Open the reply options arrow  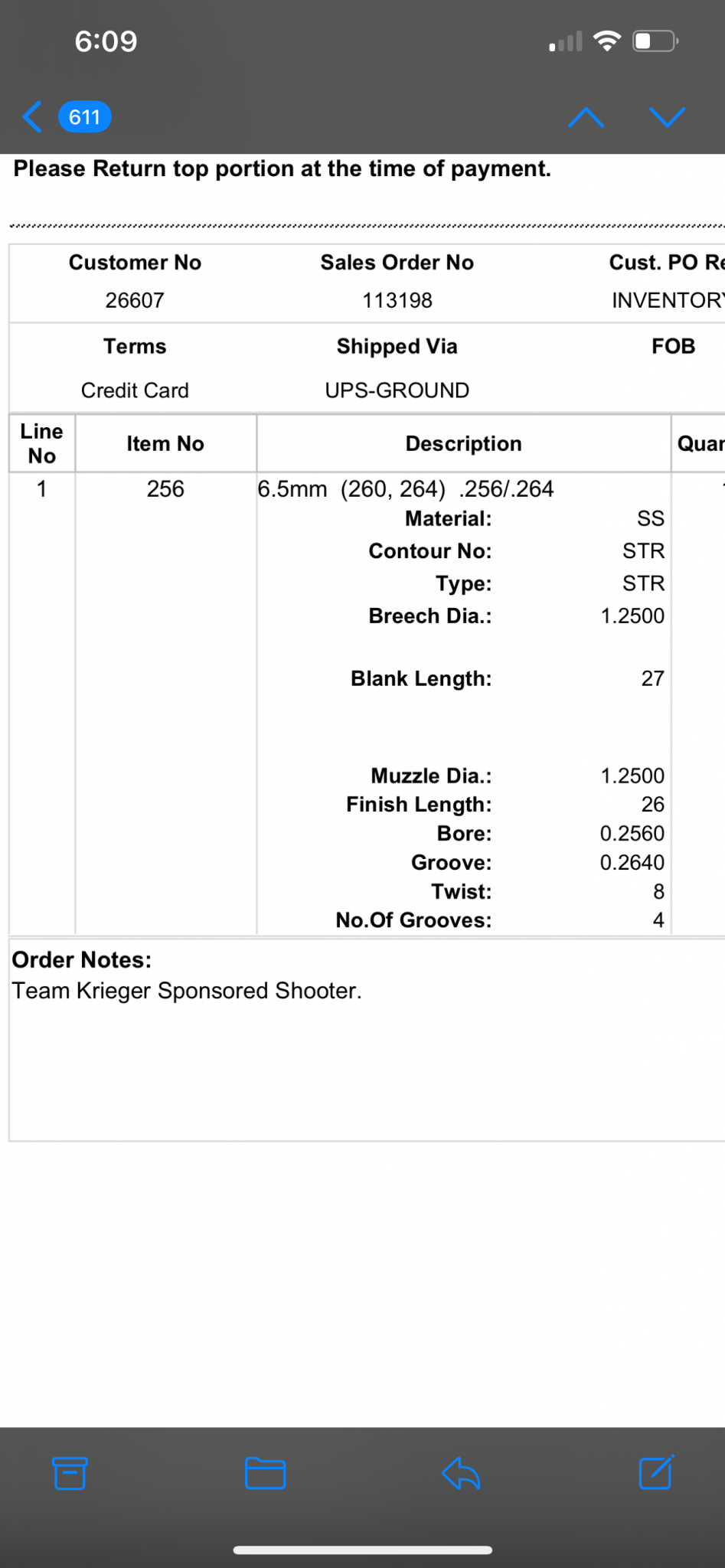click(x=461, y=1473)
